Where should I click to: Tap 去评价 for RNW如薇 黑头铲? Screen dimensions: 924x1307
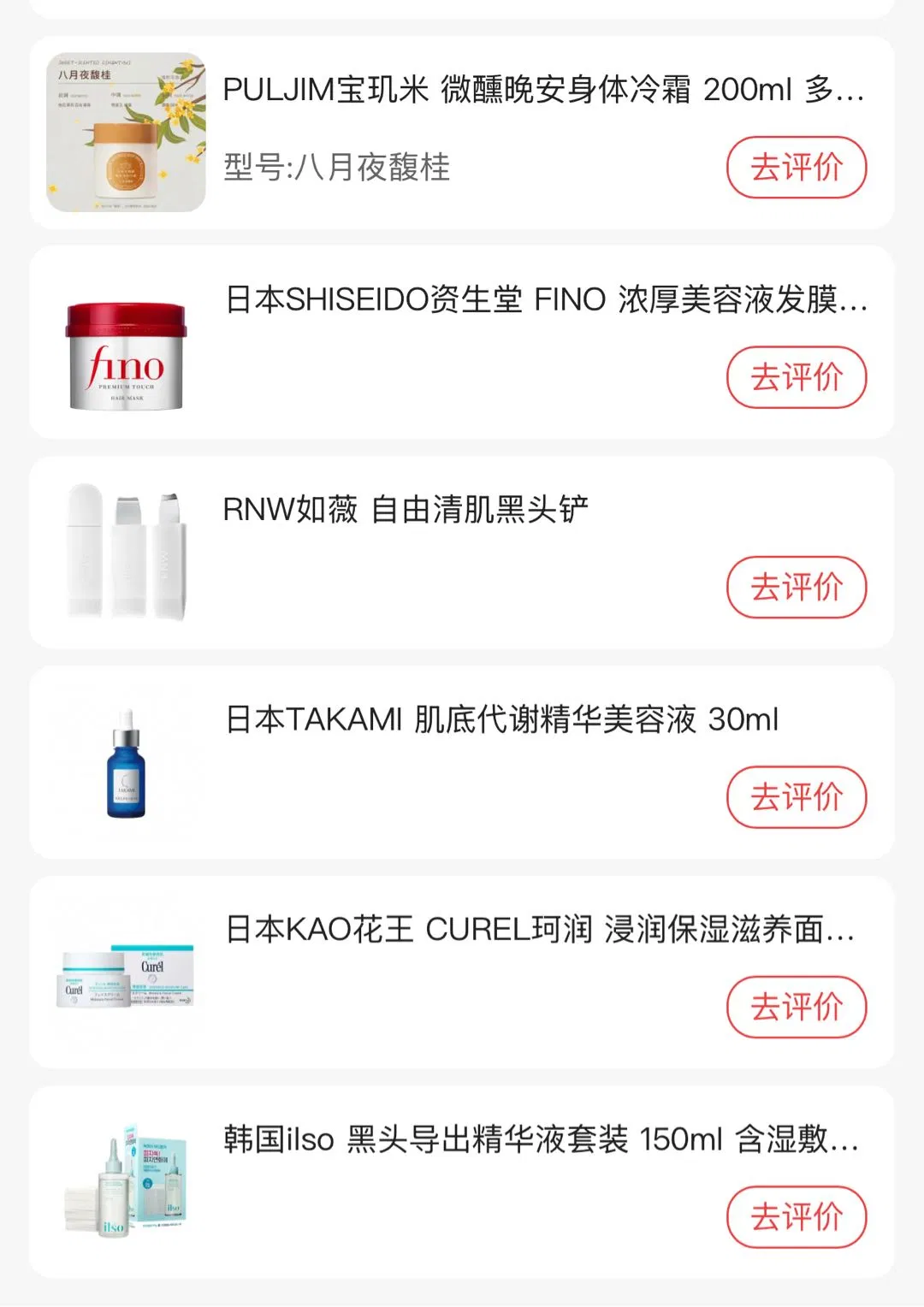[x=796, y=588]
